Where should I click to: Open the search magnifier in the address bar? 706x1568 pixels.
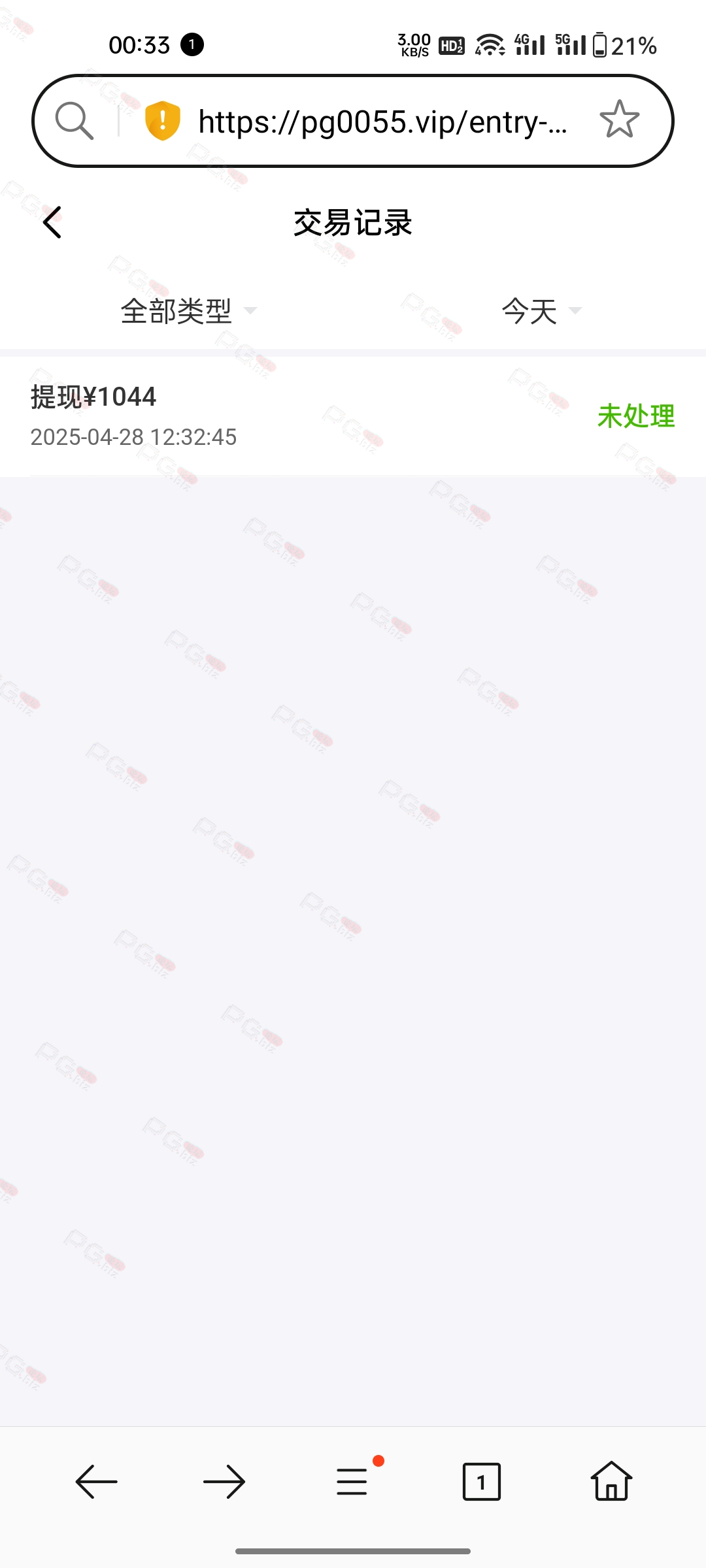(x=75, y=121)
